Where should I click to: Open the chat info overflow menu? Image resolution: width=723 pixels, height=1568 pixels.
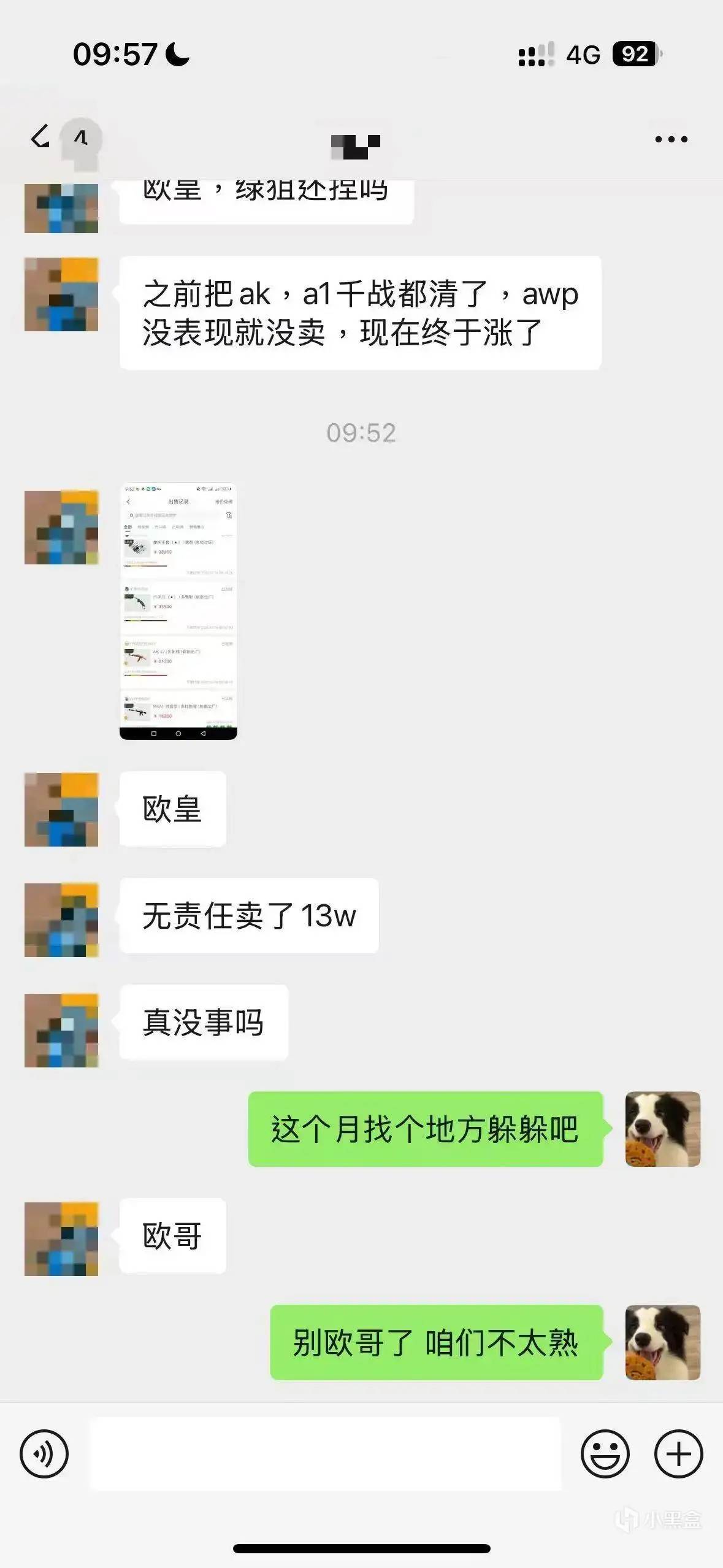(x=671, y=139)
